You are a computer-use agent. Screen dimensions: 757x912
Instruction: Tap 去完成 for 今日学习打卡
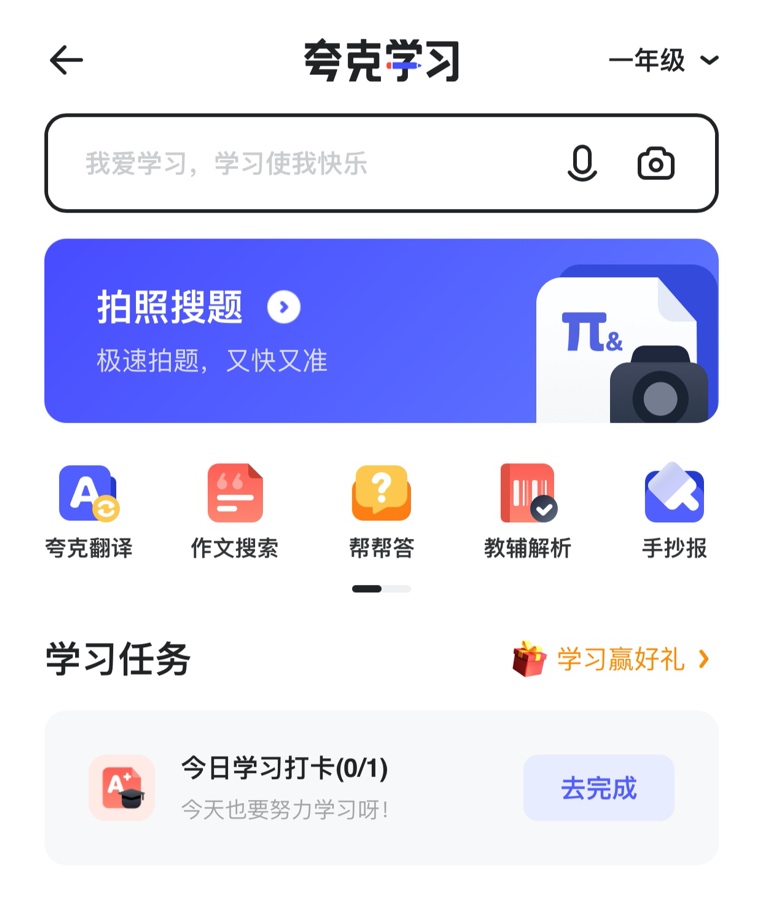click(598, 788)
